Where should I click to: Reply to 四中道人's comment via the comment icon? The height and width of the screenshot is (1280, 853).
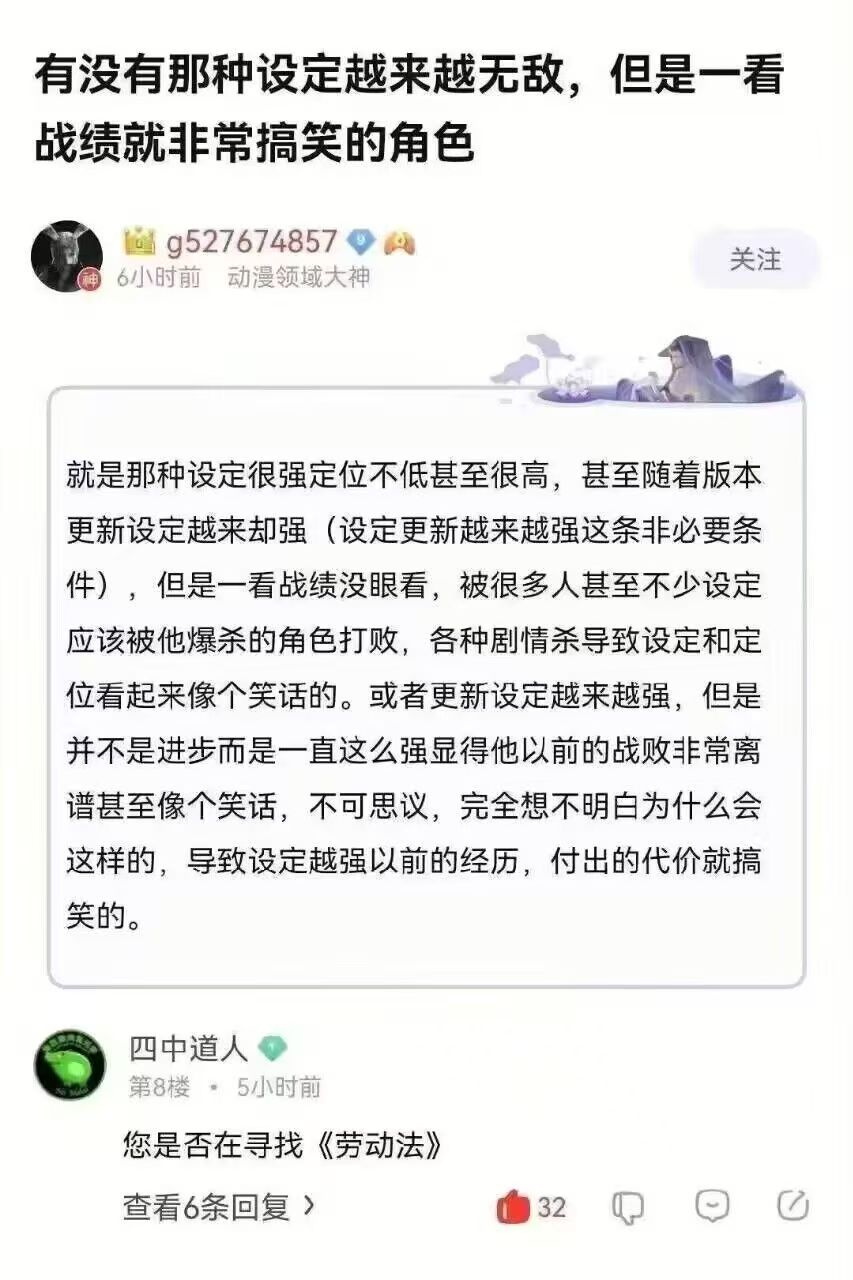712,1206
